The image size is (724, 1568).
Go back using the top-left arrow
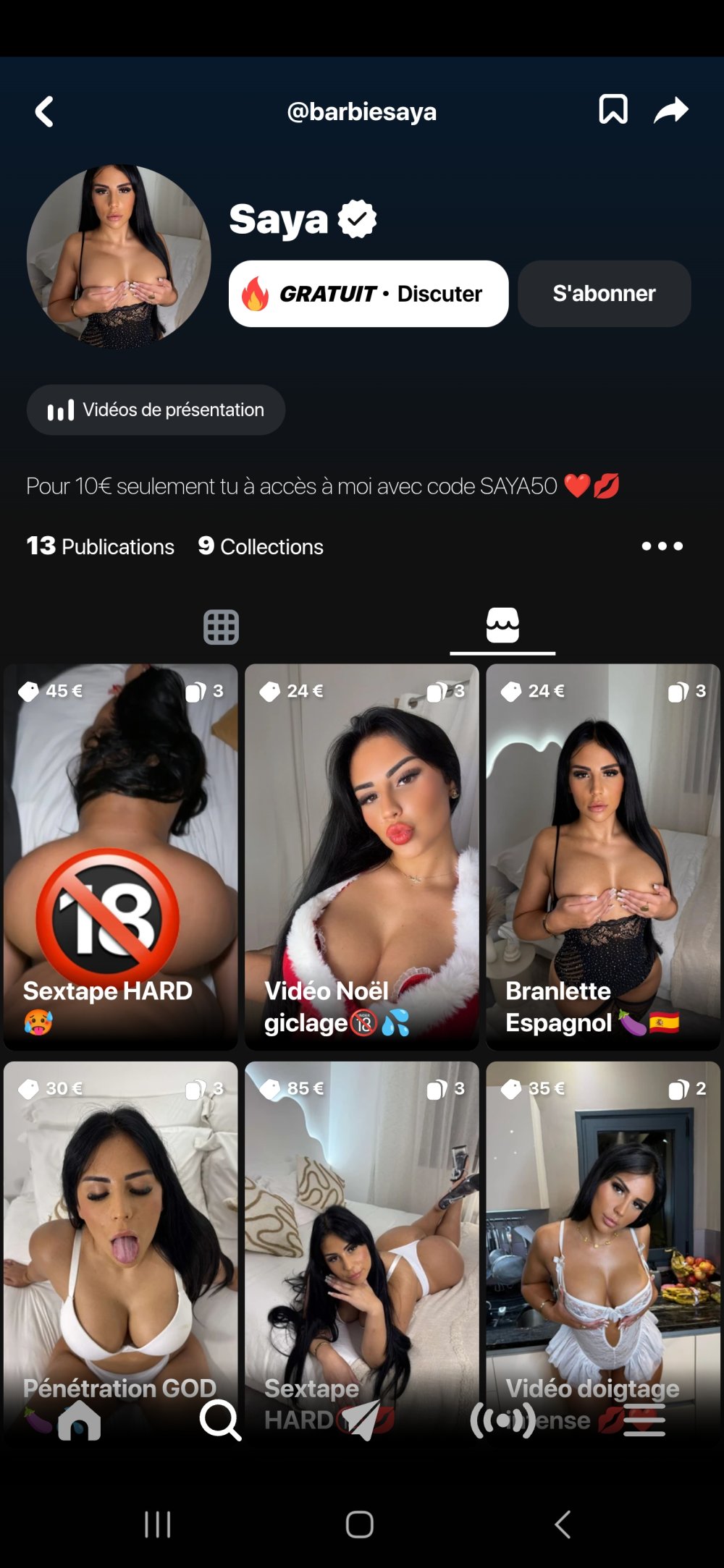[45, 112]
